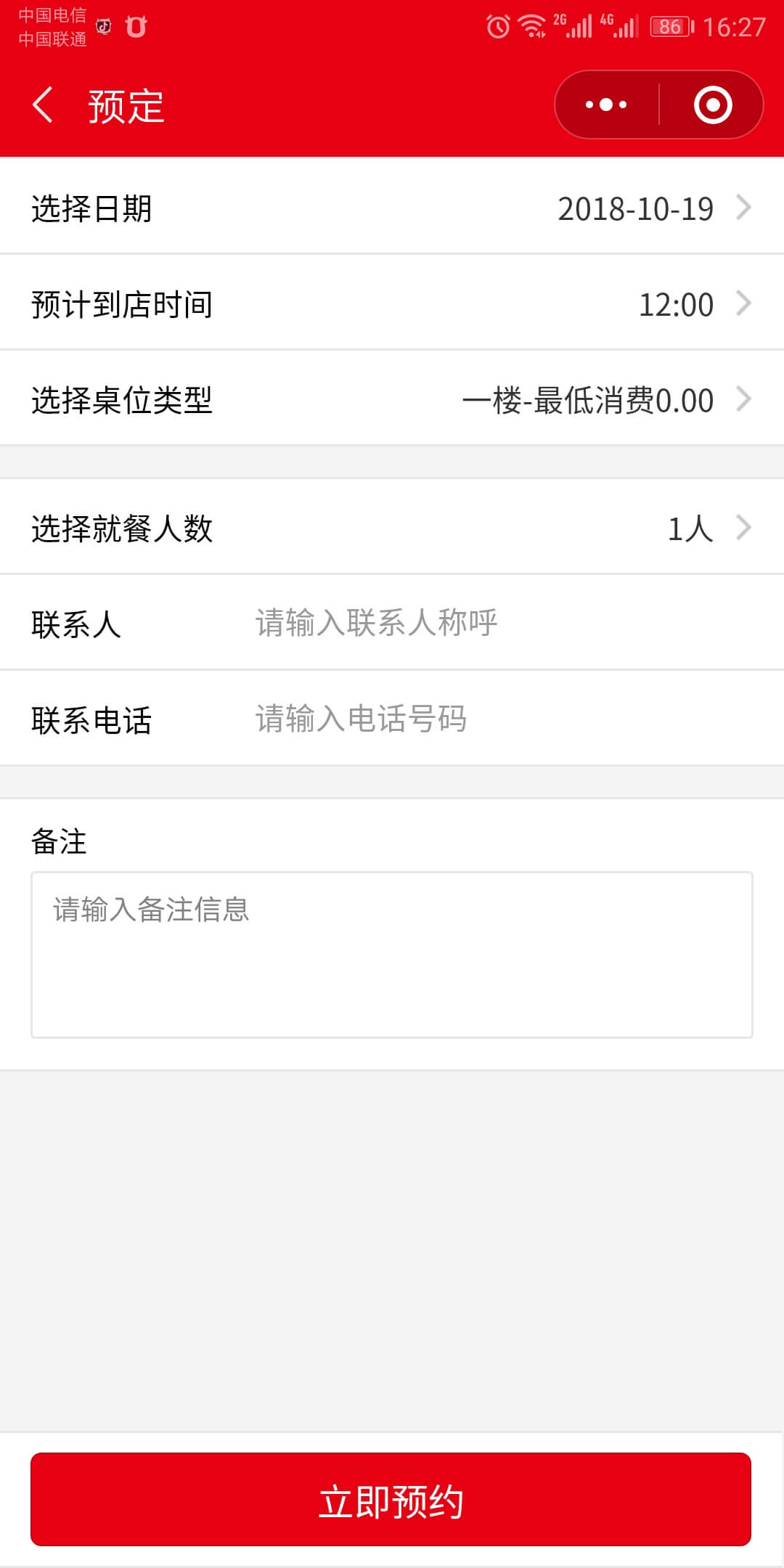Select the row showing 12:00 arrival time
The width and height of the screenshot is (784, 1568).
coord(675,304)
